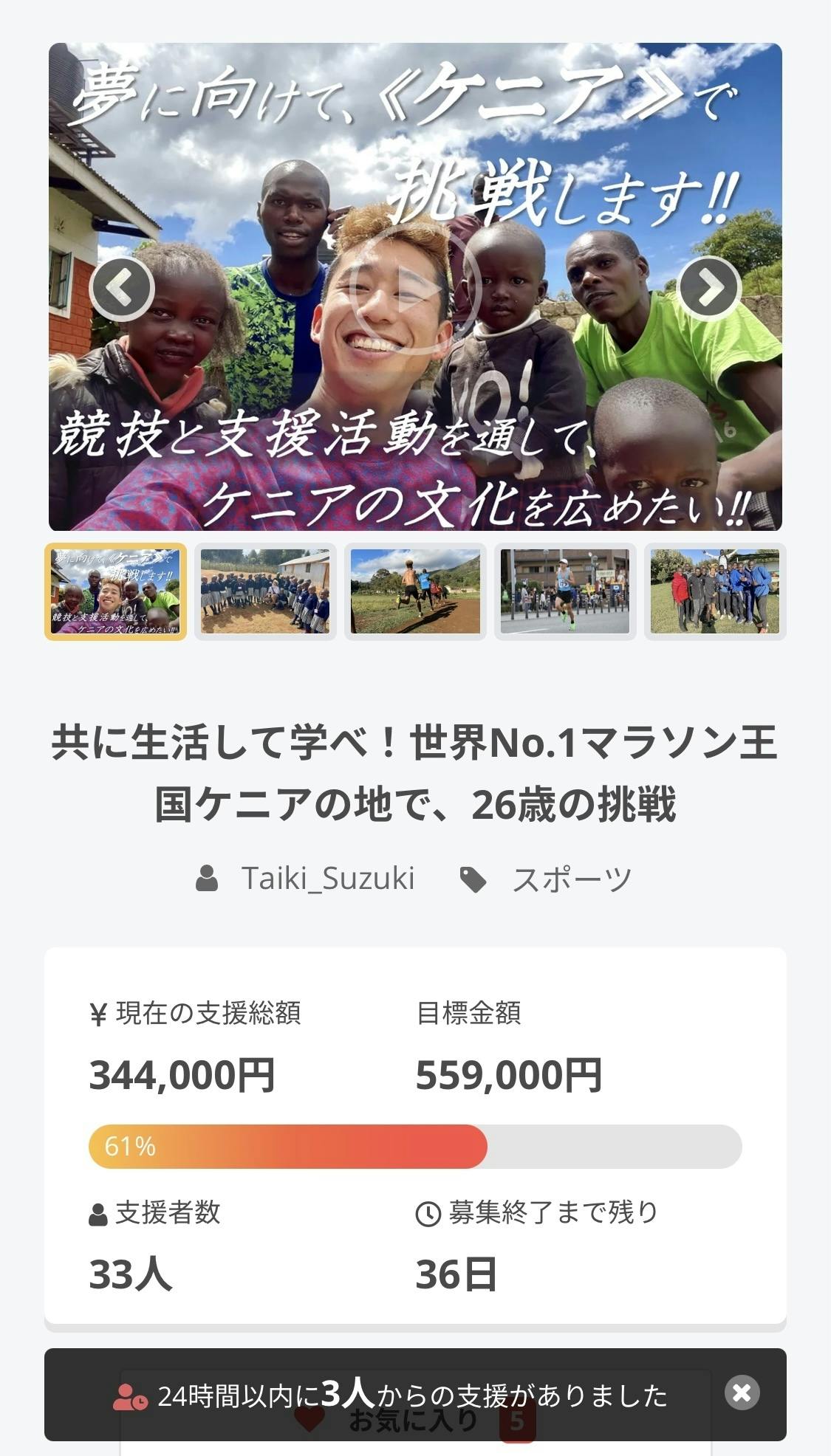Select the road race runner thumbnail
This screenshot has width=831, height=1456.
[x=565, y=591]
